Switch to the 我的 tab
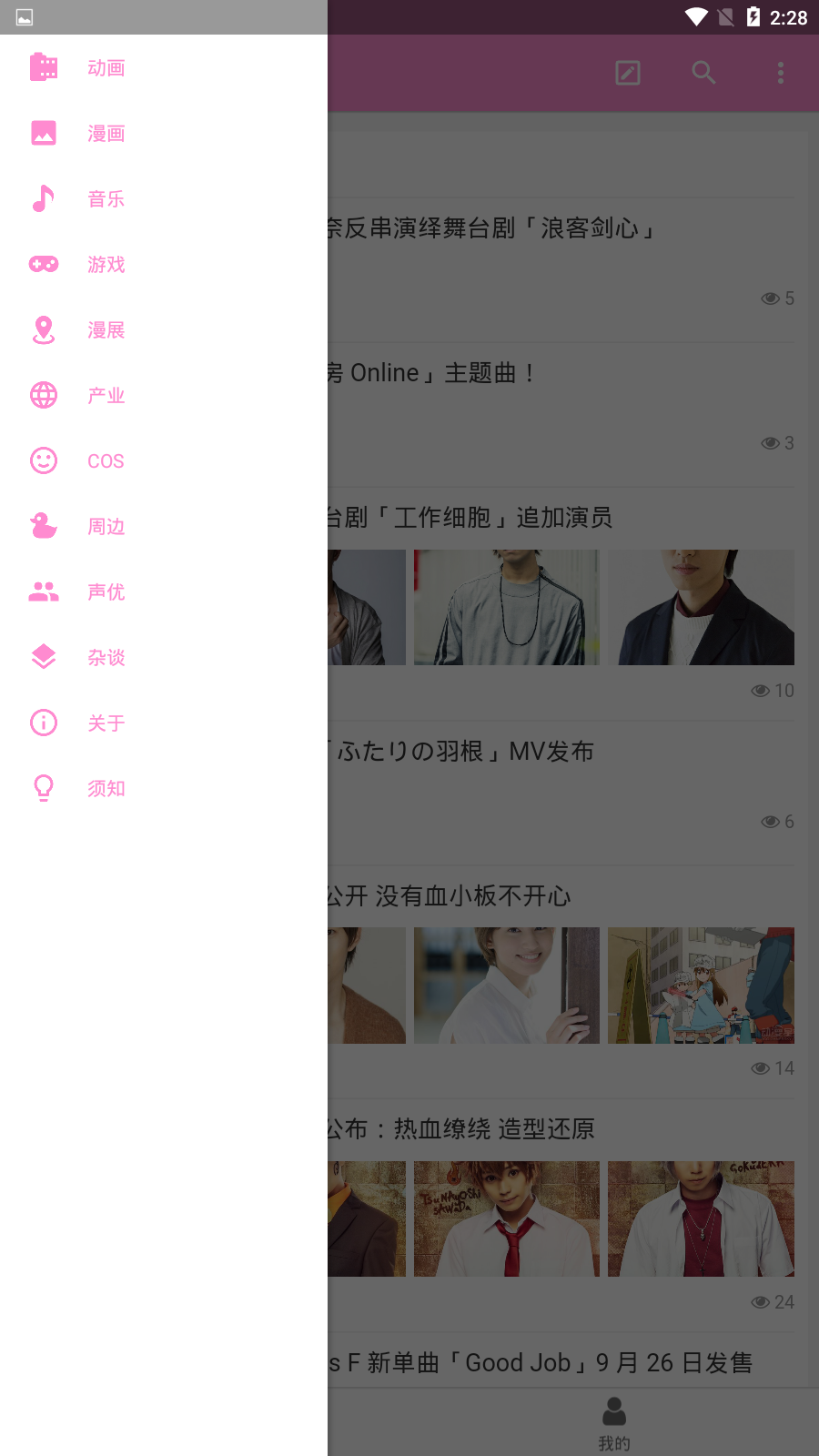This screenshot has width=819, height=1456. [x=614, y=1424]
